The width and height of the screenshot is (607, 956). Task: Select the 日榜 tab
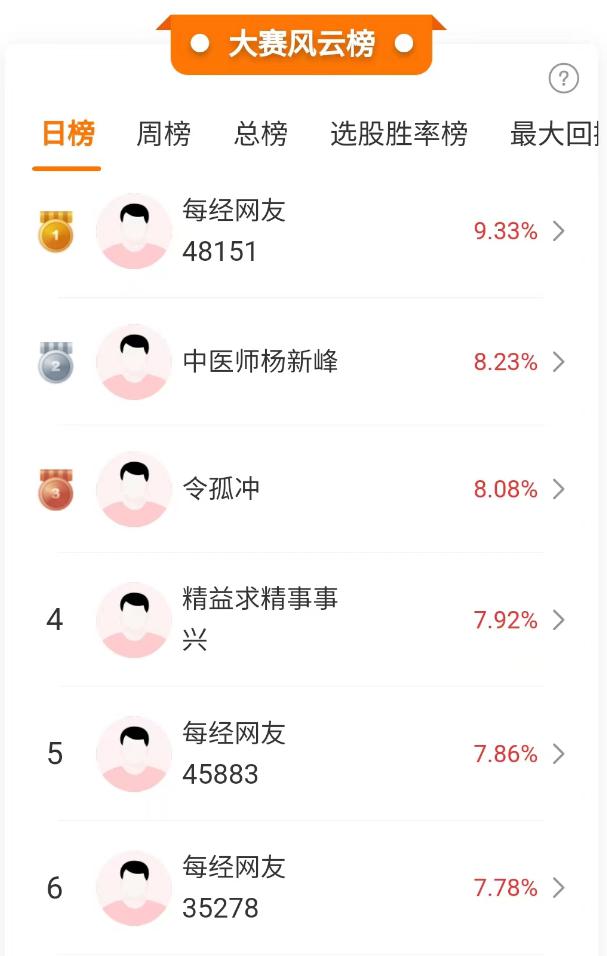[68, 134]
